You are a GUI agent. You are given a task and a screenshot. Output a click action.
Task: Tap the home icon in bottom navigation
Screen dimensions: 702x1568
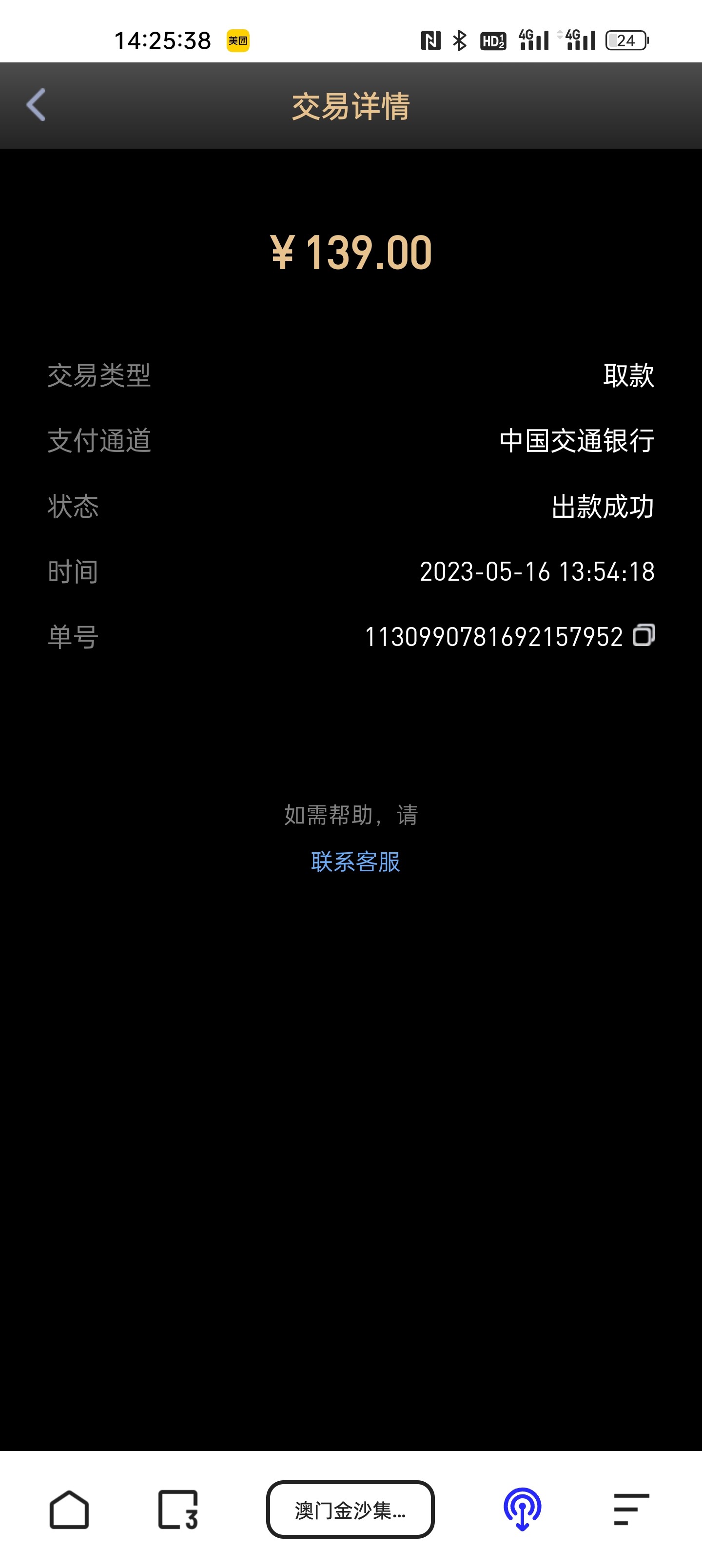pos(70,1509)
